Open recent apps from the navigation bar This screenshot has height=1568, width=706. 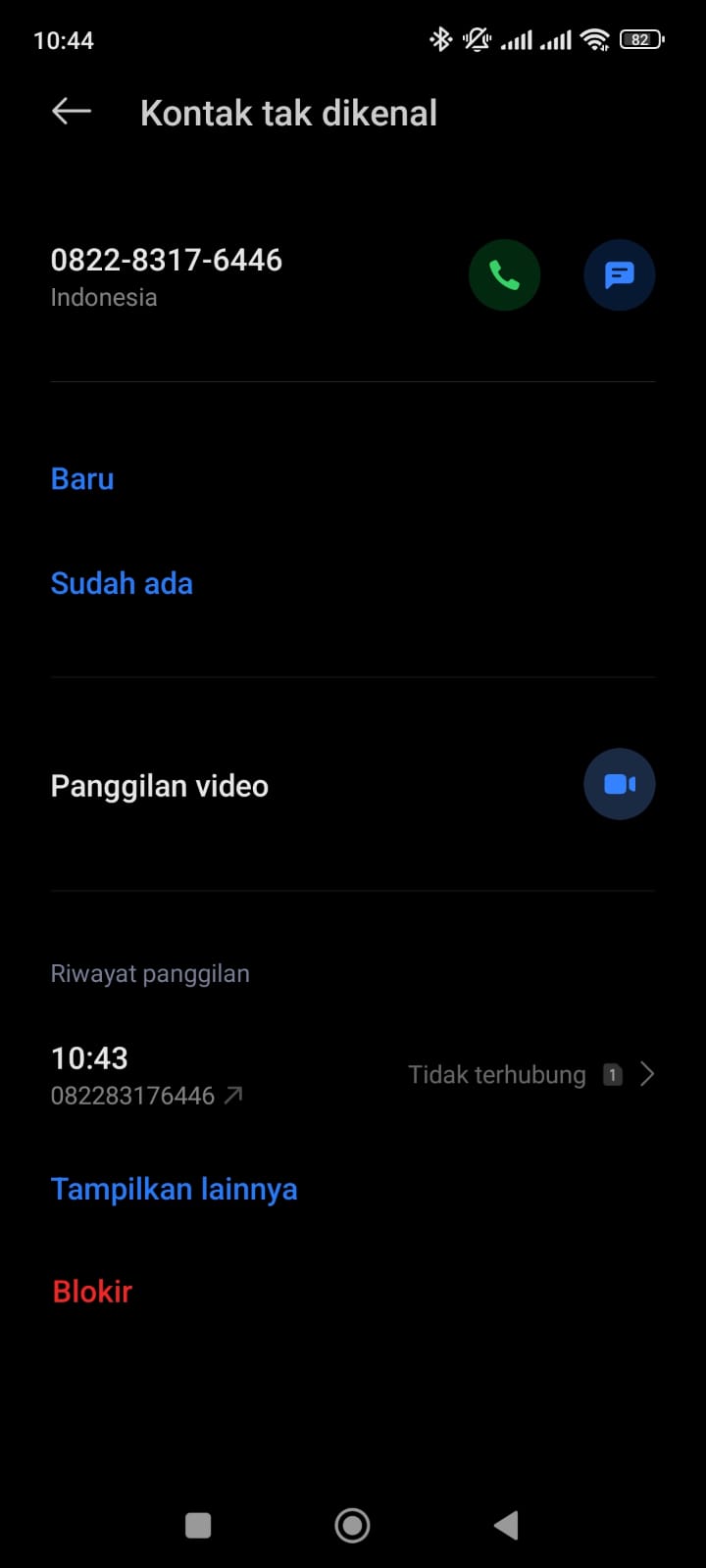(x=198, y=1525)
